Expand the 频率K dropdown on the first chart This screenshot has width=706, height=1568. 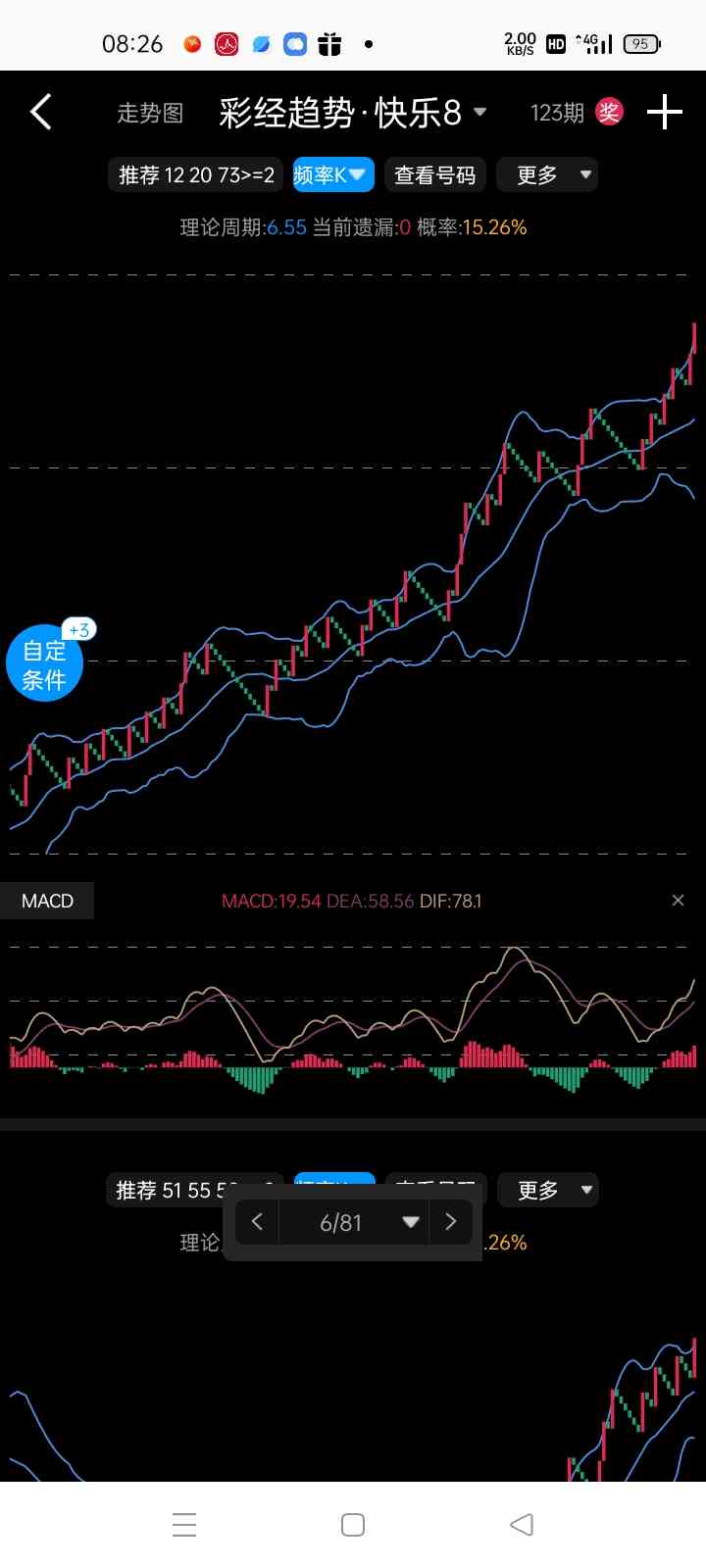[x=332, y=175]
